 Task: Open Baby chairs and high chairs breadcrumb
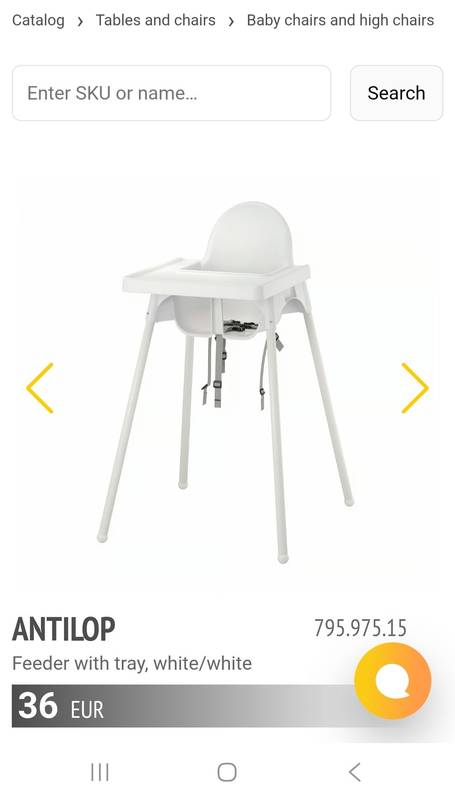tap(340, 20)
